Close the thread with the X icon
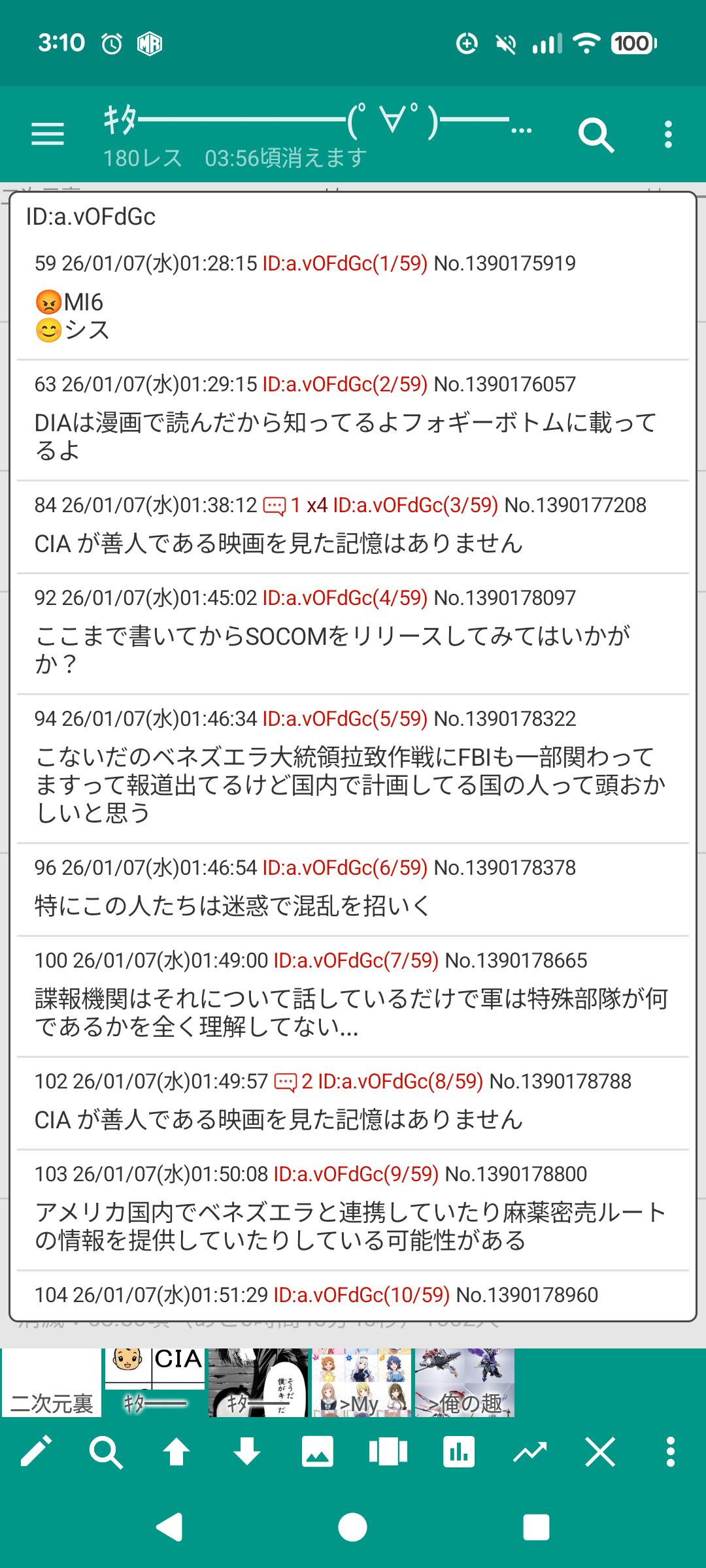 (x=600, y=1453)
